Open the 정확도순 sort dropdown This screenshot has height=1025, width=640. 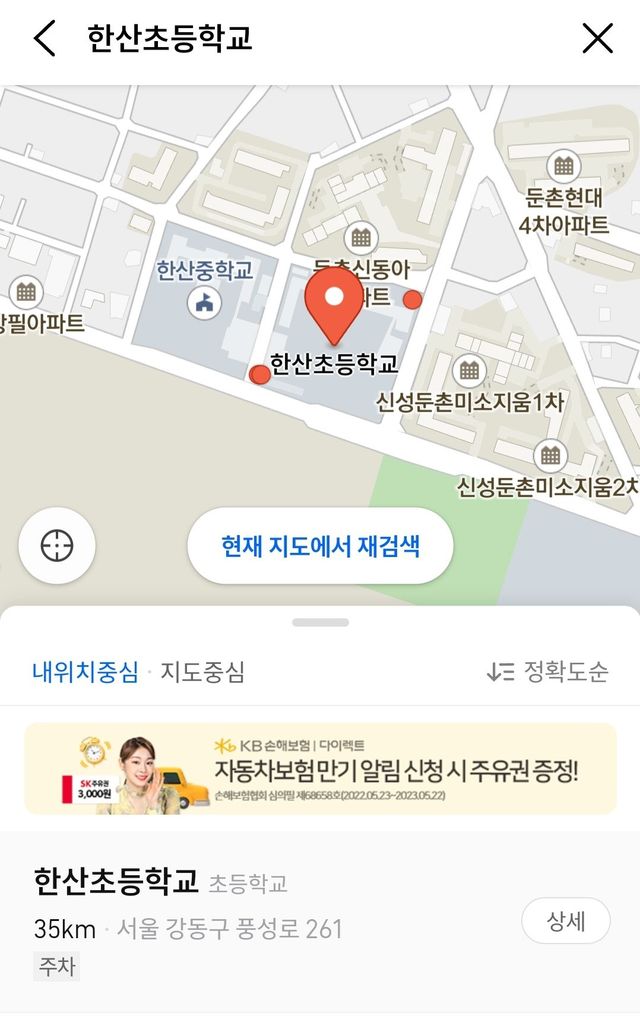548,672
